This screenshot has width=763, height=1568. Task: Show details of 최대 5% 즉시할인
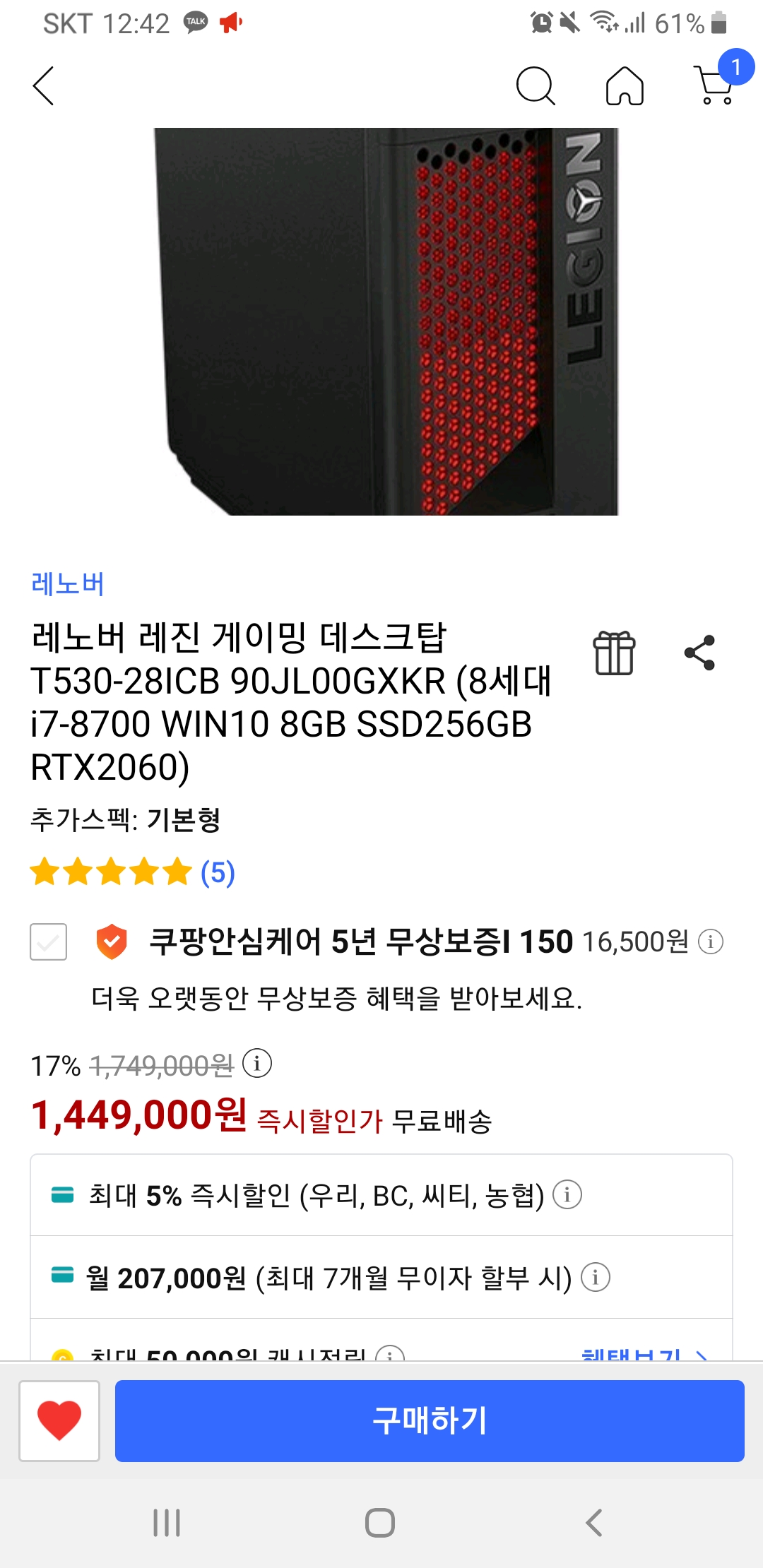(x=567, y=1195)
